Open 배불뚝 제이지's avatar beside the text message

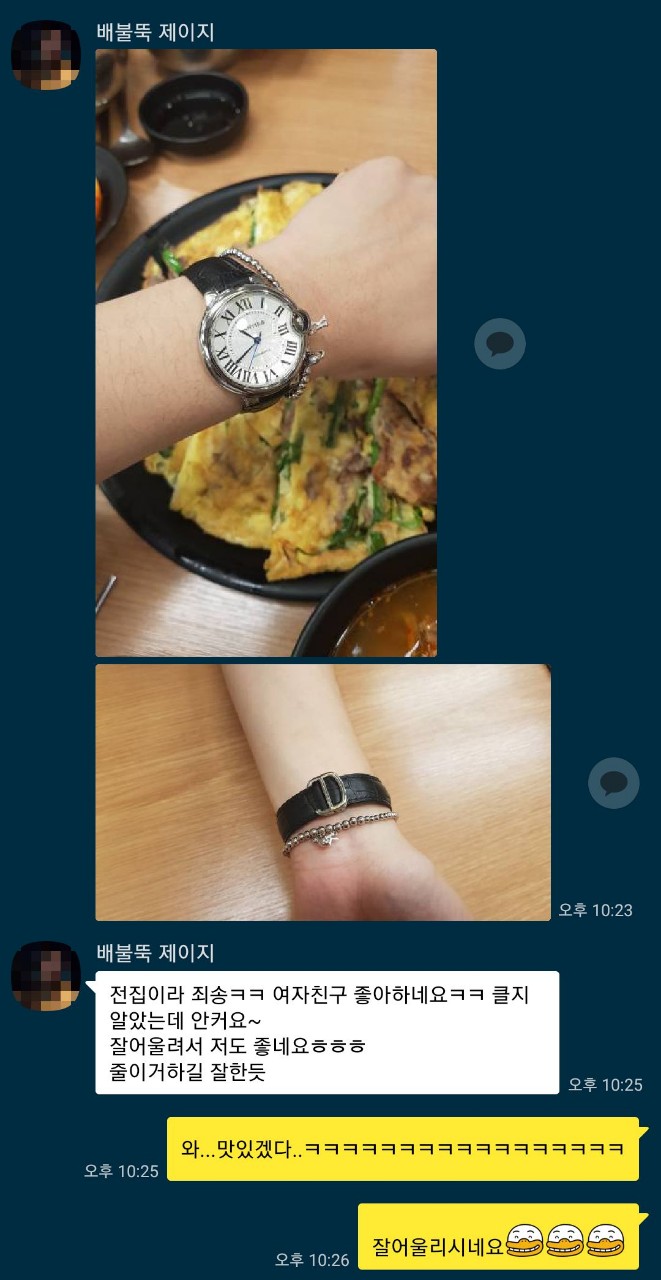pyautogui.click(x=46, y=976)
